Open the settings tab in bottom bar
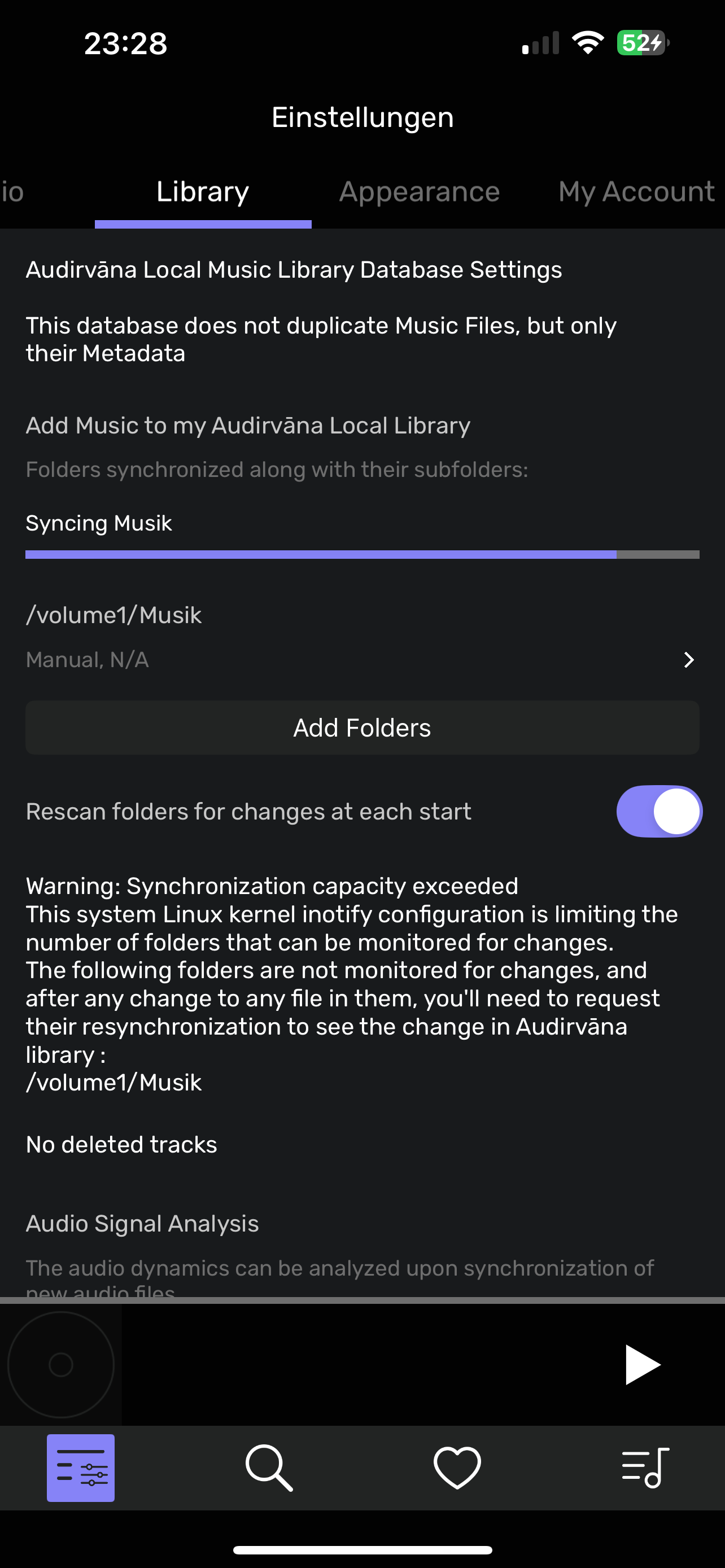The width and height of the screenshot is (725, 1568). tap(81, 1468)
